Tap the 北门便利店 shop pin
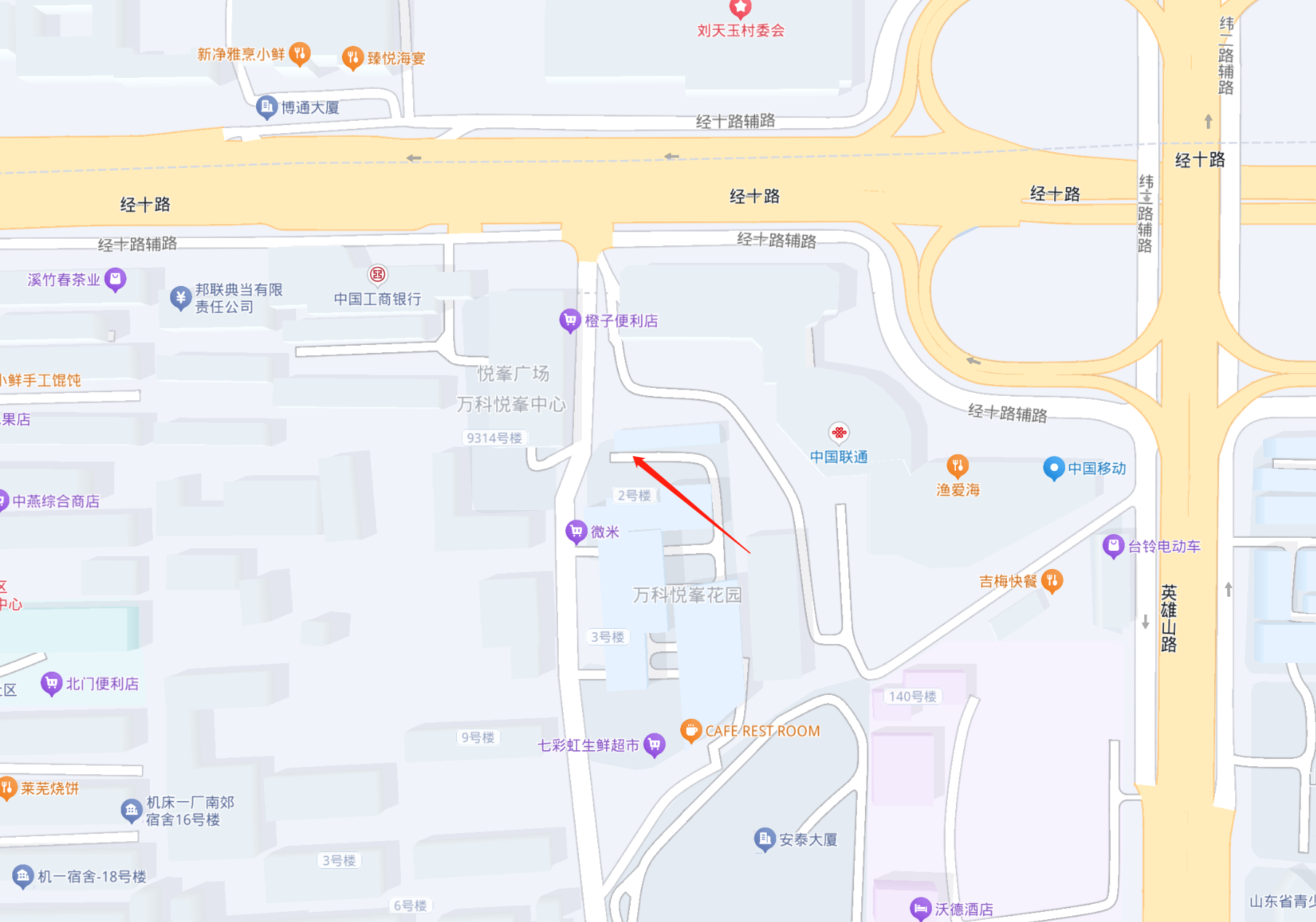 [x=51, y=683]
